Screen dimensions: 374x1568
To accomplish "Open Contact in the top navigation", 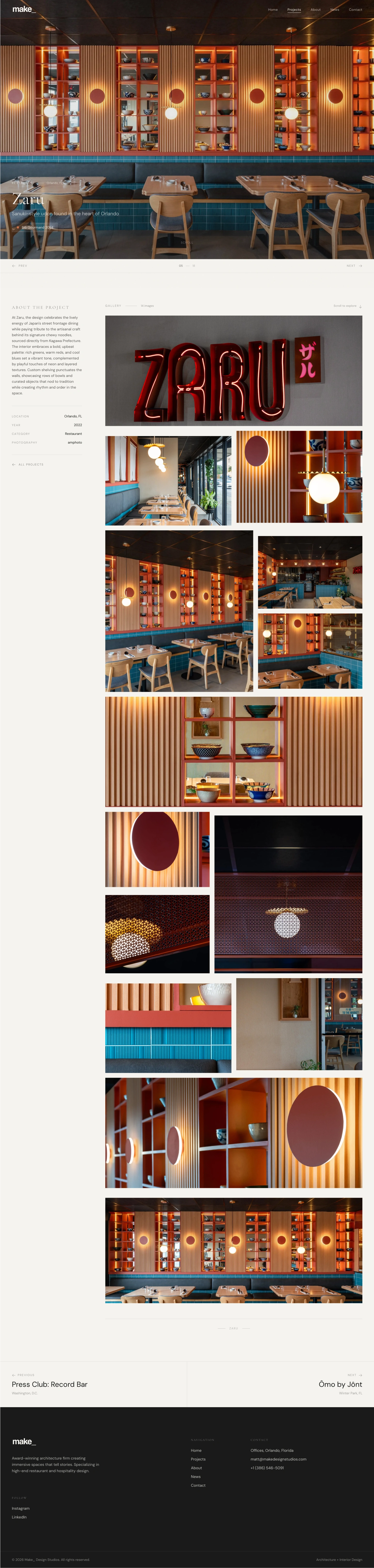I will point(355,10).
